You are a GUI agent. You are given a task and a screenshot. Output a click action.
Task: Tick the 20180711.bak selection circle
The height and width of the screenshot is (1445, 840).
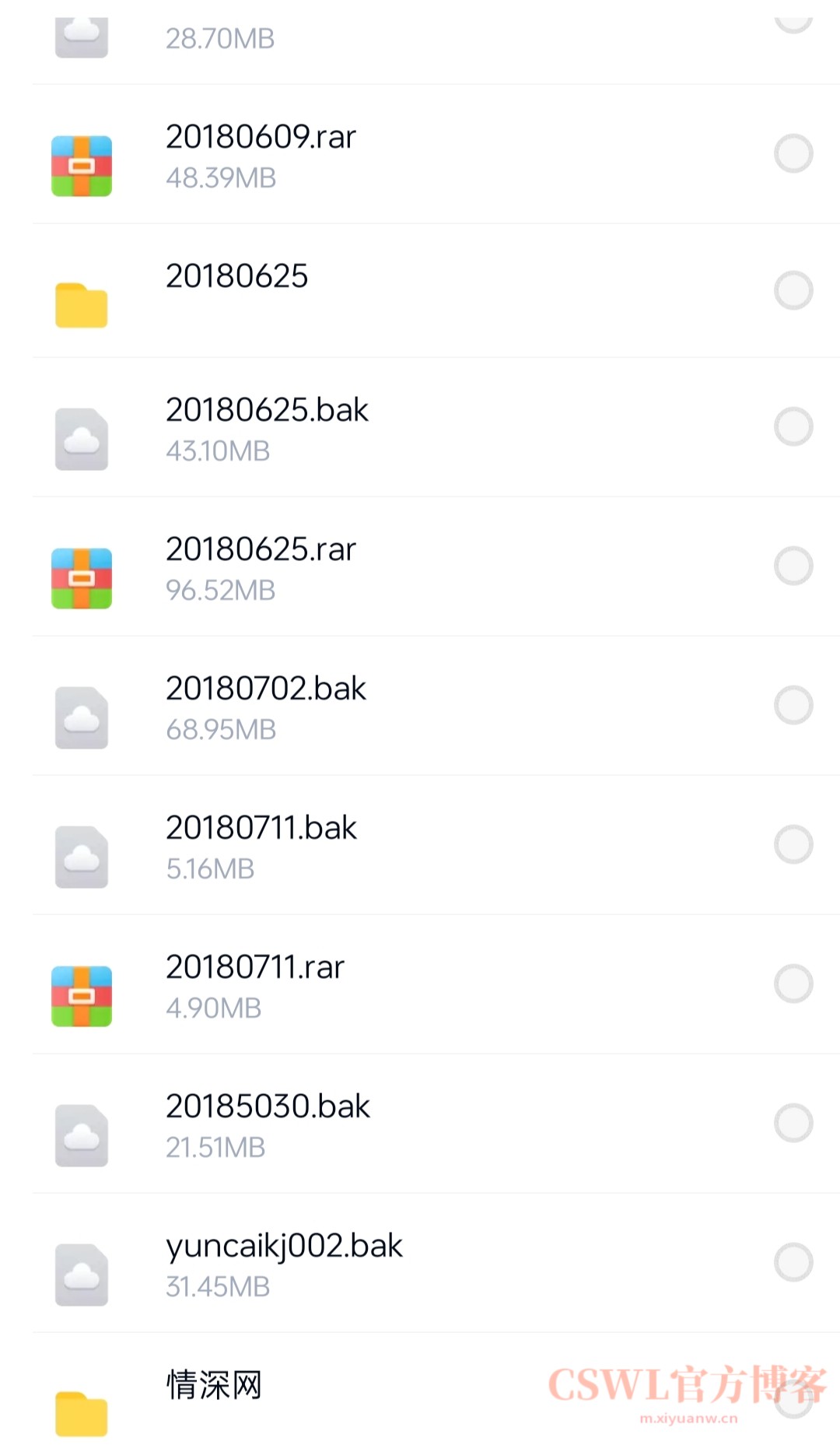pyautogui.click(x=793, y=844)
